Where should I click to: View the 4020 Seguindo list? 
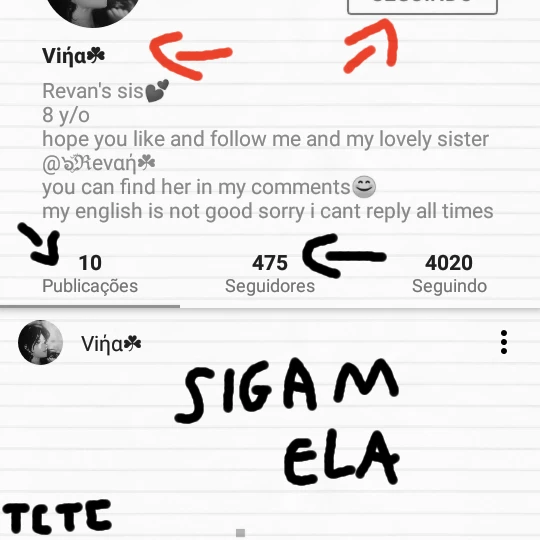point(449,273)
